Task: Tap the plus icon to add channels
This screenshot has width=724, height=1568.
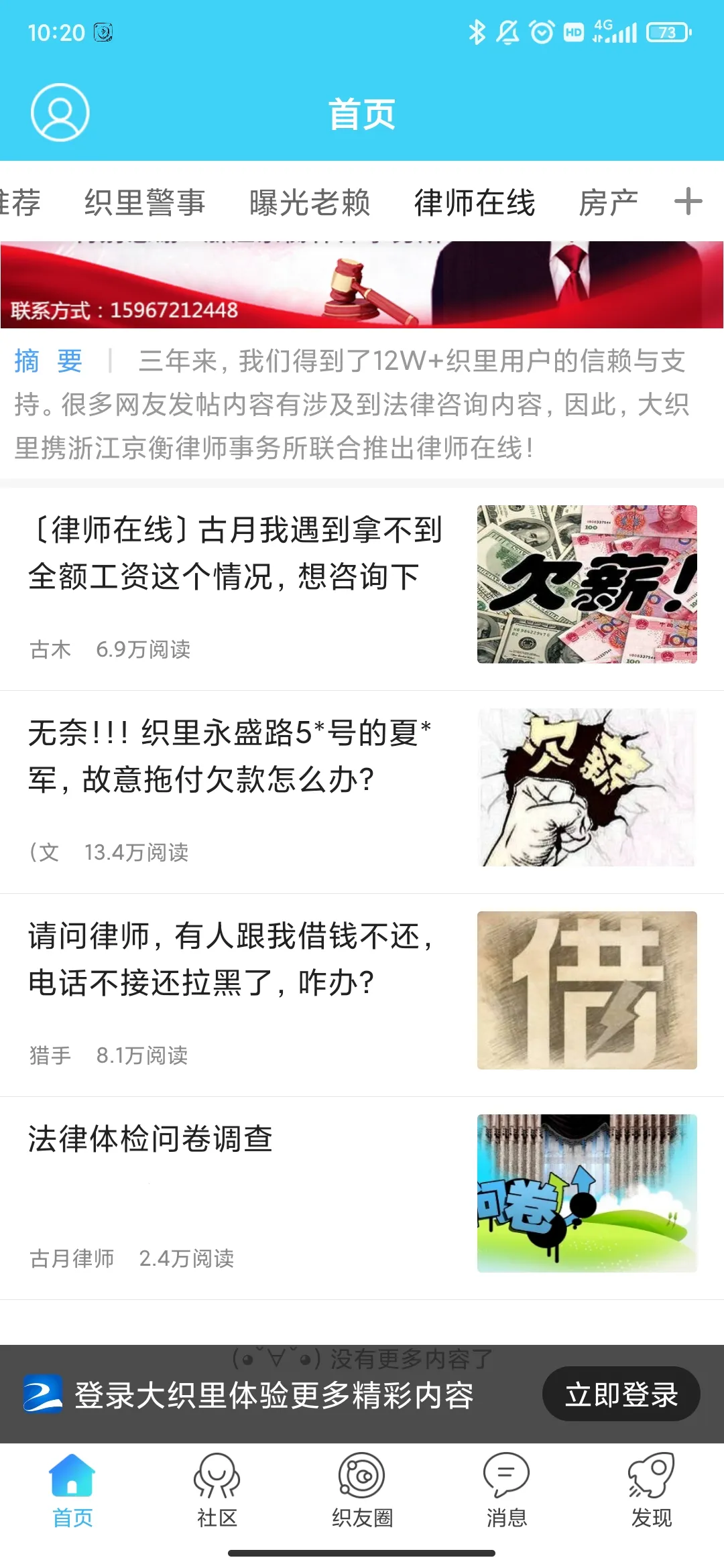Action: coord(688,202)
